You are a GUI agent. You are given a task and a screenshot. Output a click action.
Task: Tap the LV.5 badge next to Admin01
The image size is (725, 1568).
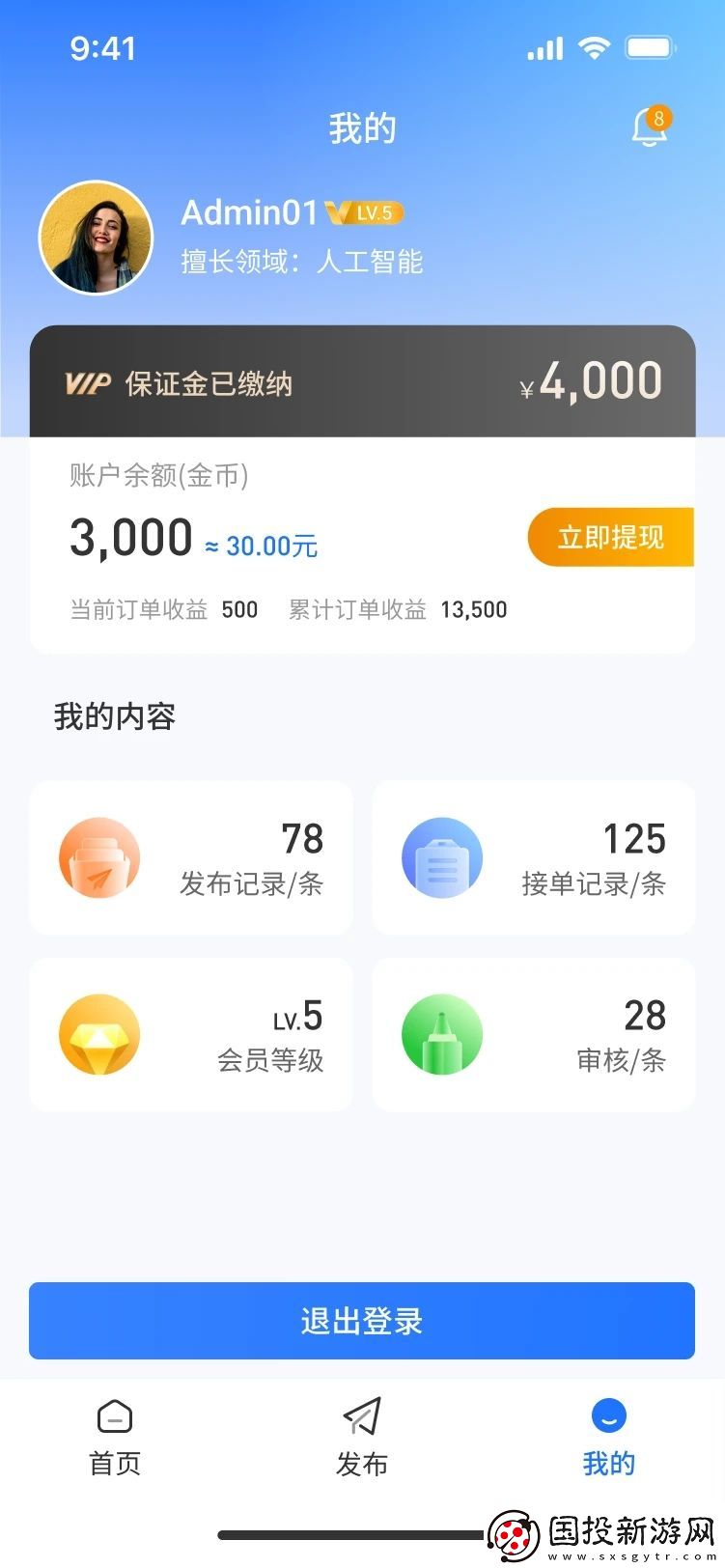click(x=368, y=211)
